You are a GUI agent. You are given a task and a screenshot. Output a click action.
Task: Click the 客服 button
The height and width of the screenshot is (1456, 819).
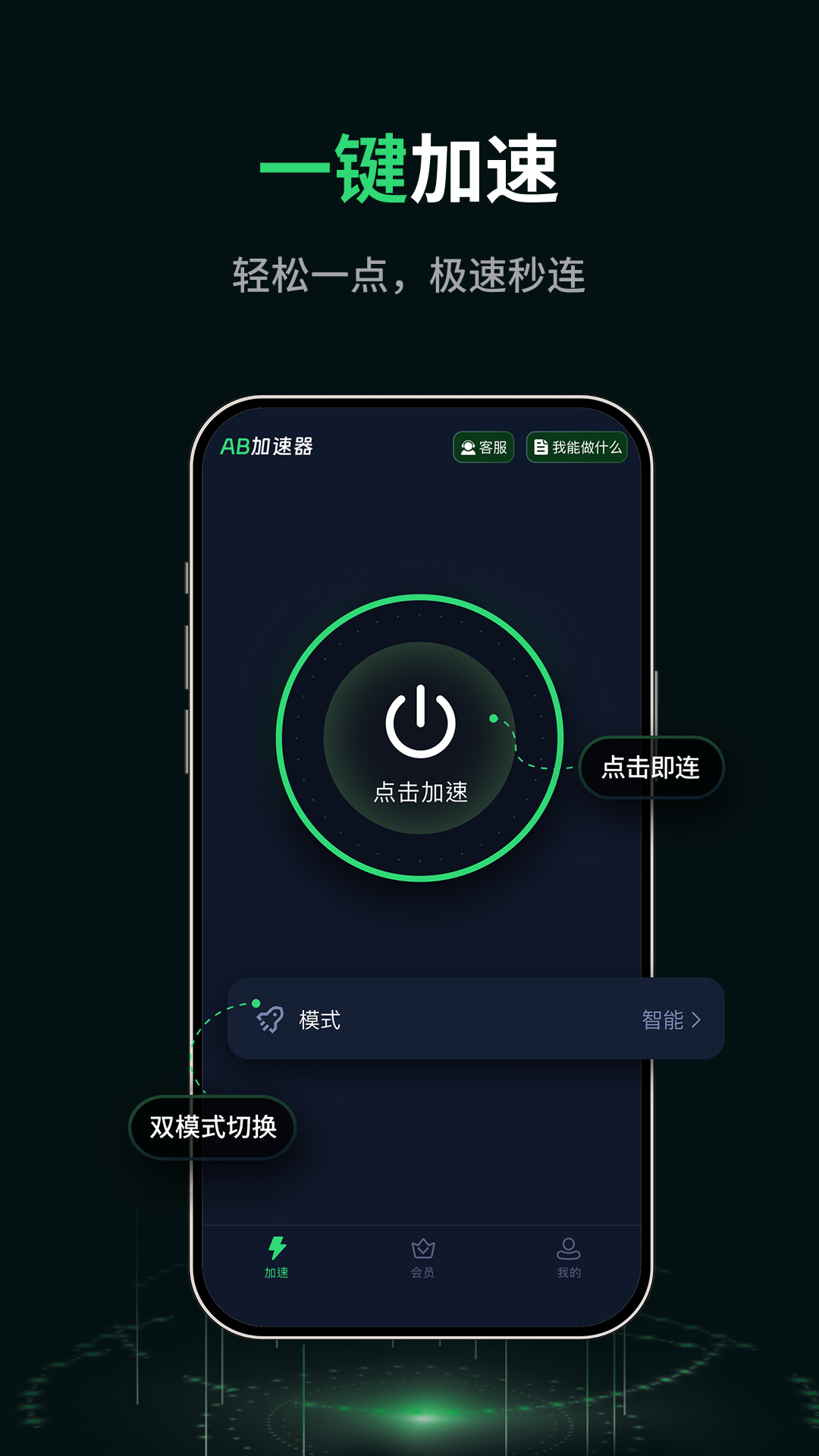pos(484,447)
